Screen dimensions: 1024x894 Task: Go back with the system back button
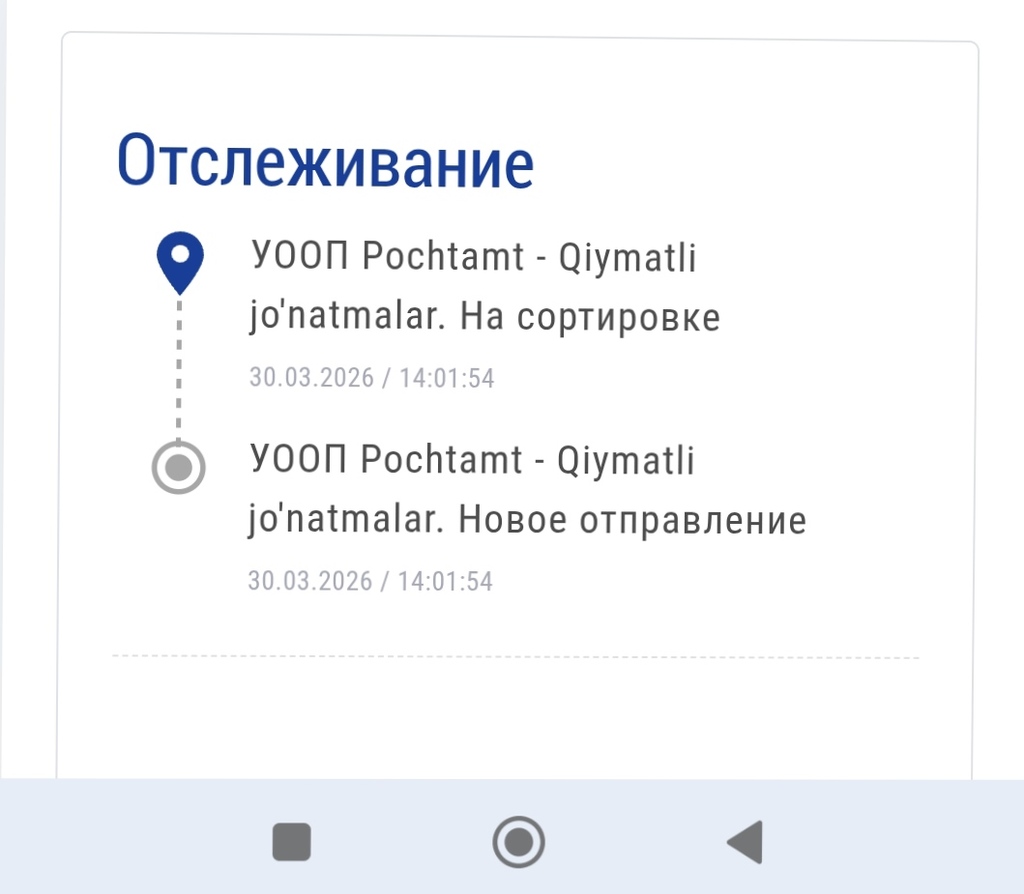coord(746,842)
